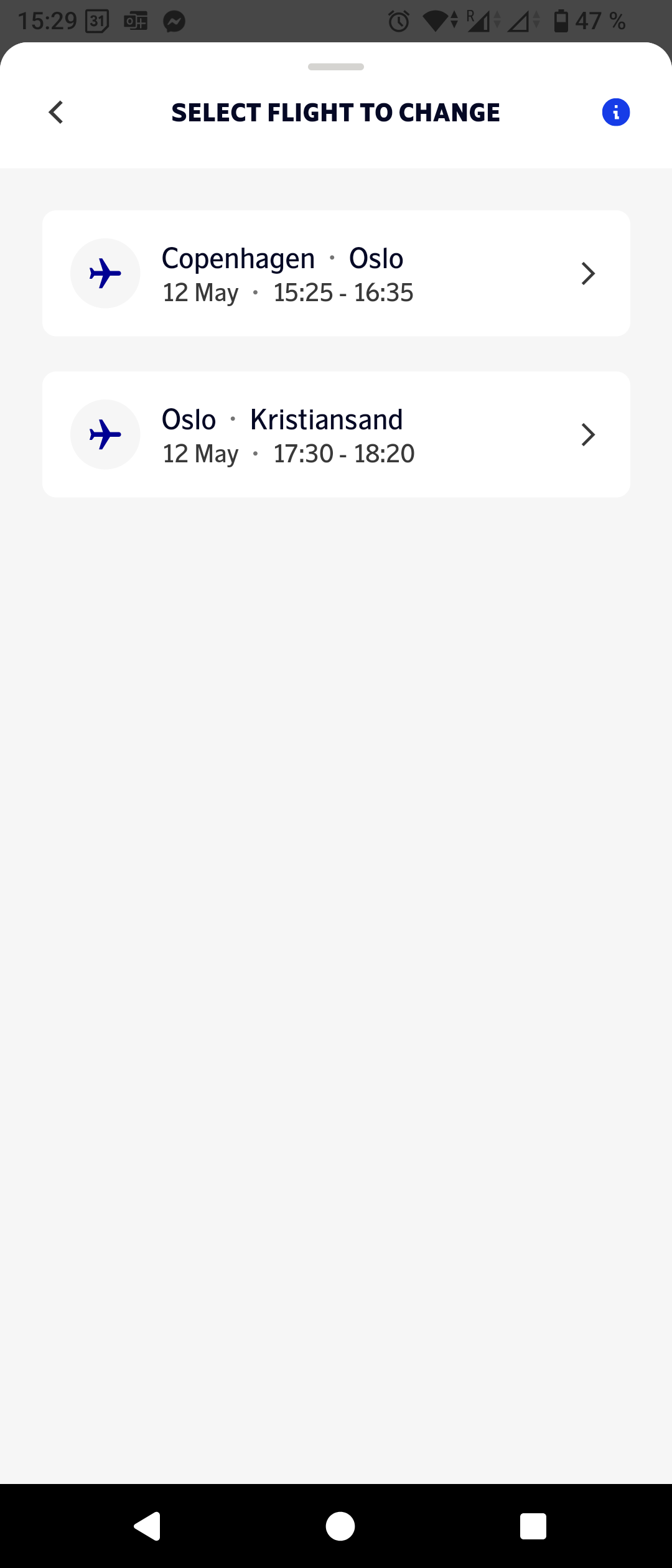This screenshot has width=672, height=1568.
Task: Go back using the header arrow
Action: [56, 113]
